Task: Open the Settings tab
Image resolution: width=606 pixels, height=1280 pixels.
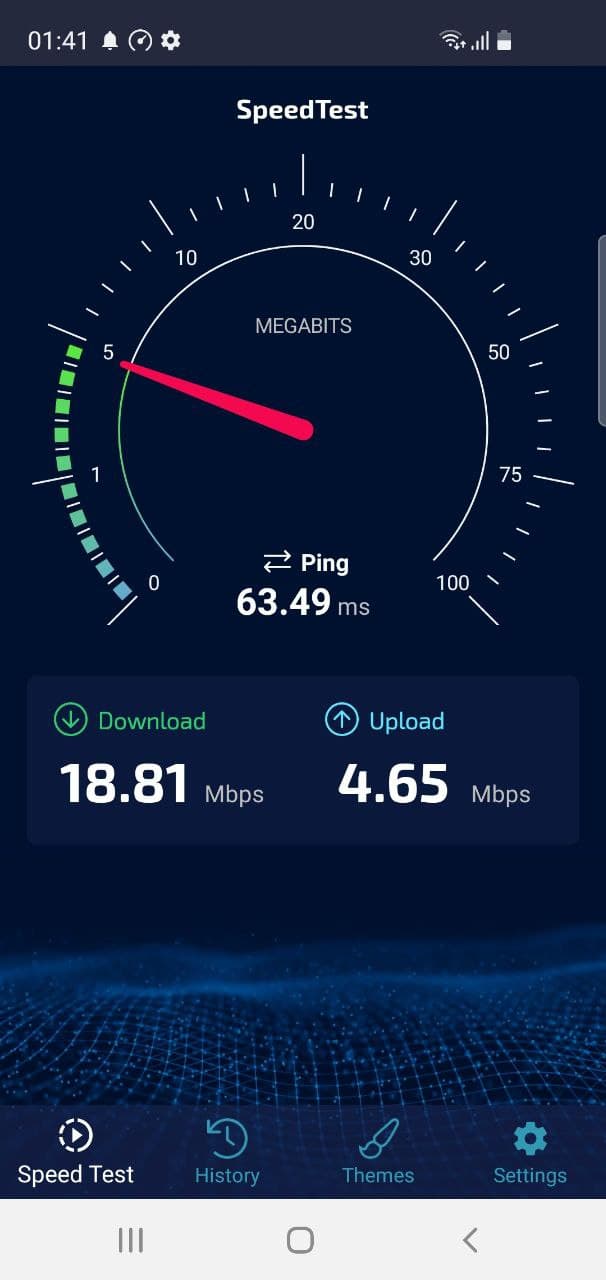Action: [529, 1151]
